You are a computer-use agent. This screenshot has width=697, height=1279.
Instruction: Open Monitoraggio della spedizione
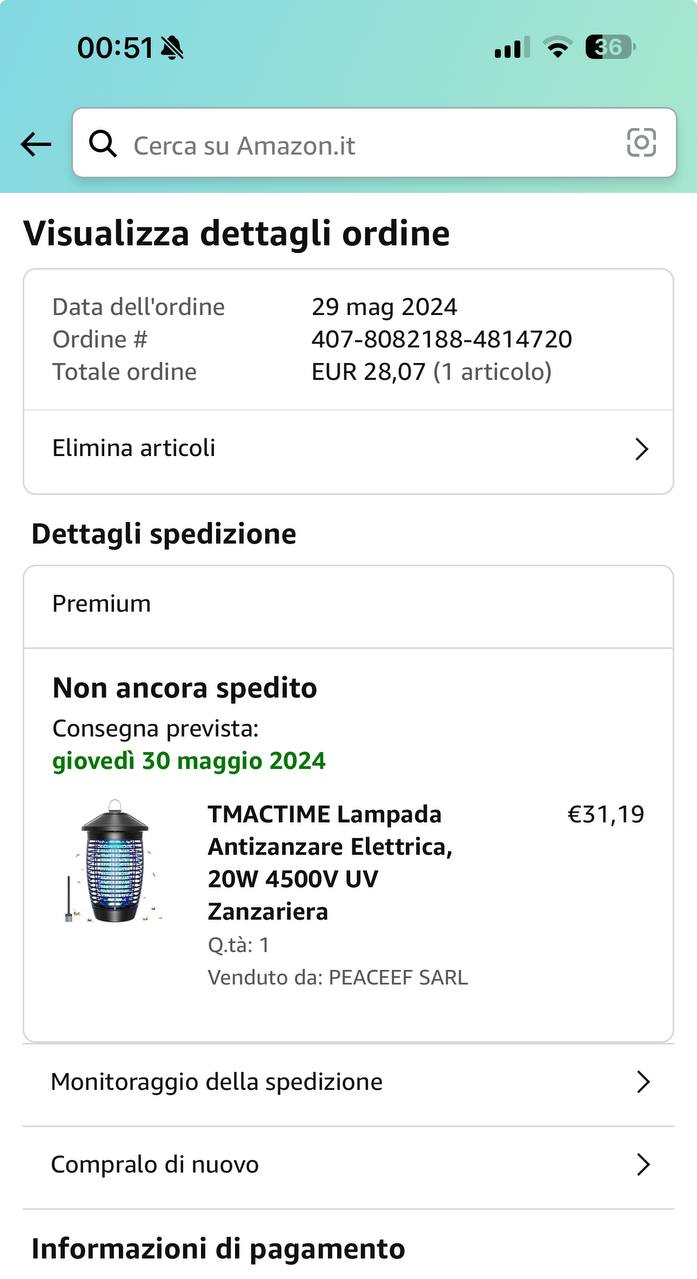(348, 1082)
